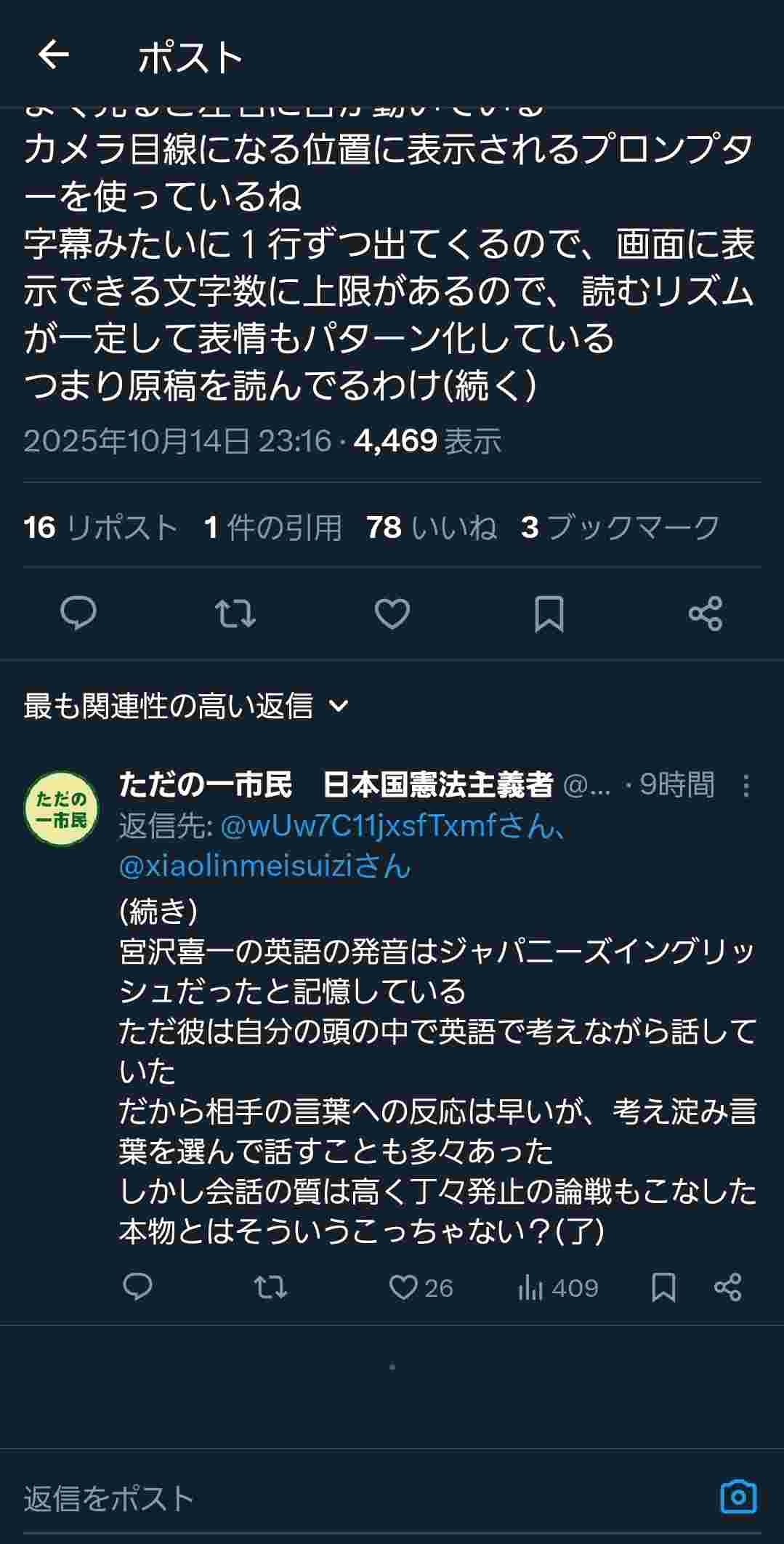Viewport: 784px width, 1544px height.
Task: Open the camera in the reply bar
Action: pos(738,1497)
